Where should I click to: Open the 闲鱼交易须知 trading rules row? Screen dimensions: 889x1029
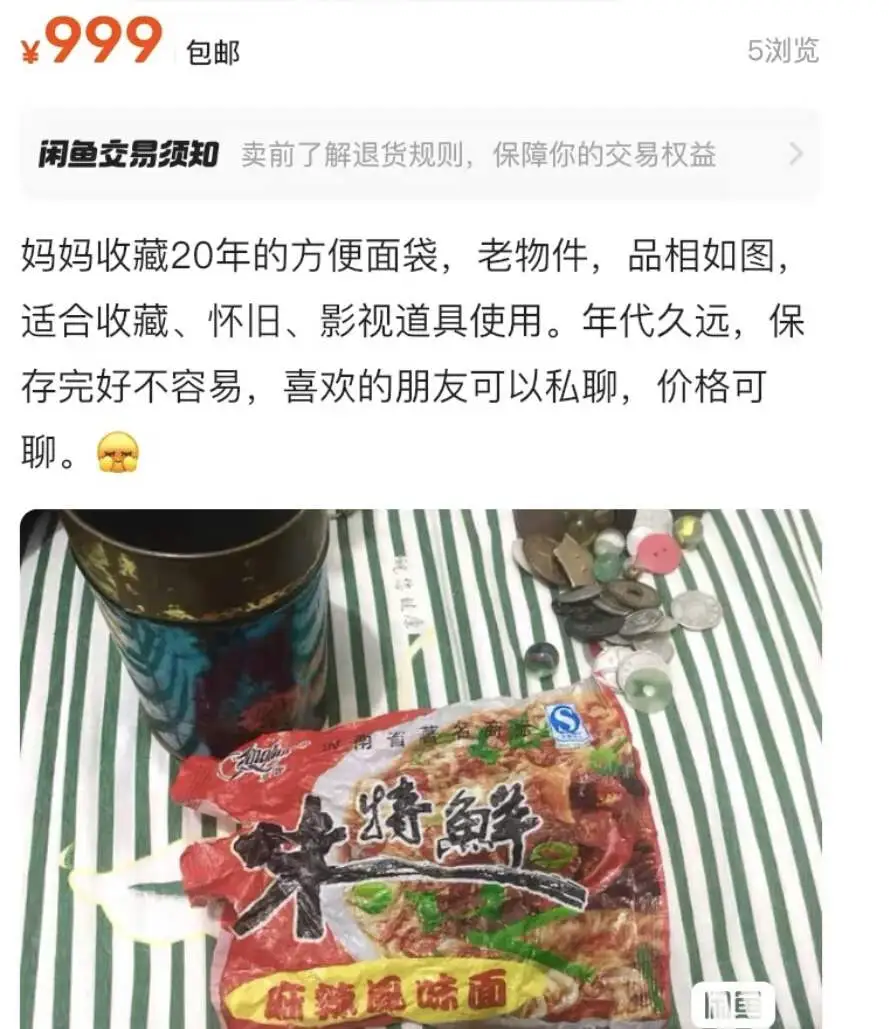420,155
